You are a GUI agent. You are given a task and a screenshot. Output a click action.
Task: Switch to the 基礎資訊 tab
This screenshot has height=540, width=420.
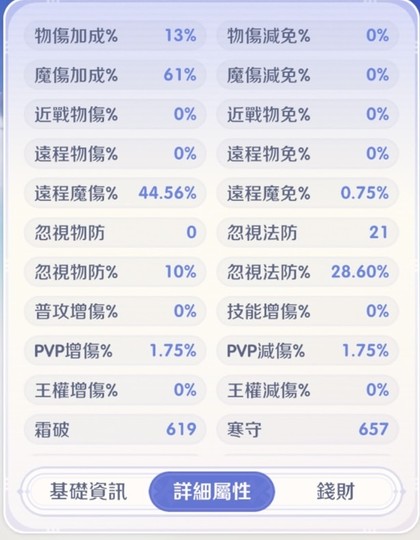(x=88, y=491)
